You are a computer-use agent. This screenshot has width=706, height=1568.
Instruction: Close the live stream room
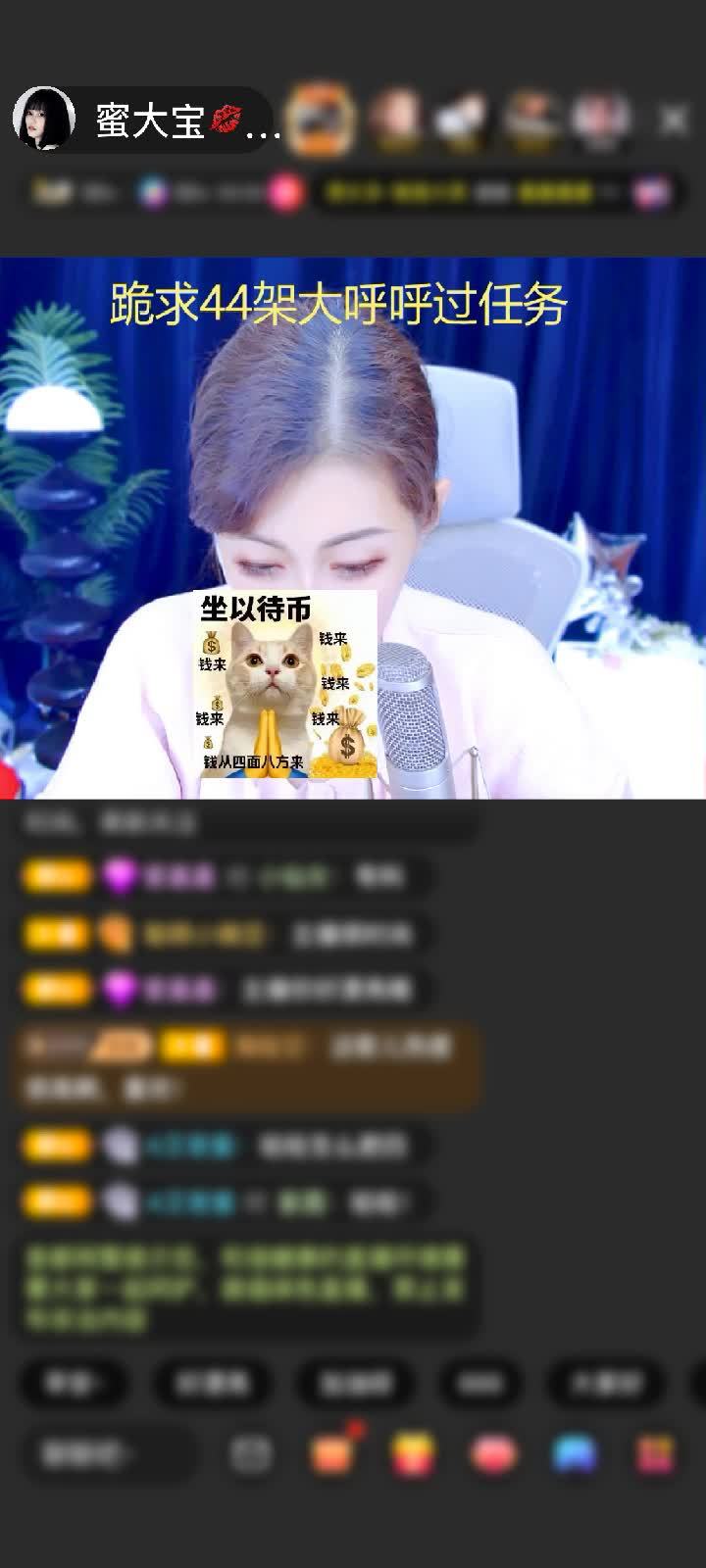673,120
